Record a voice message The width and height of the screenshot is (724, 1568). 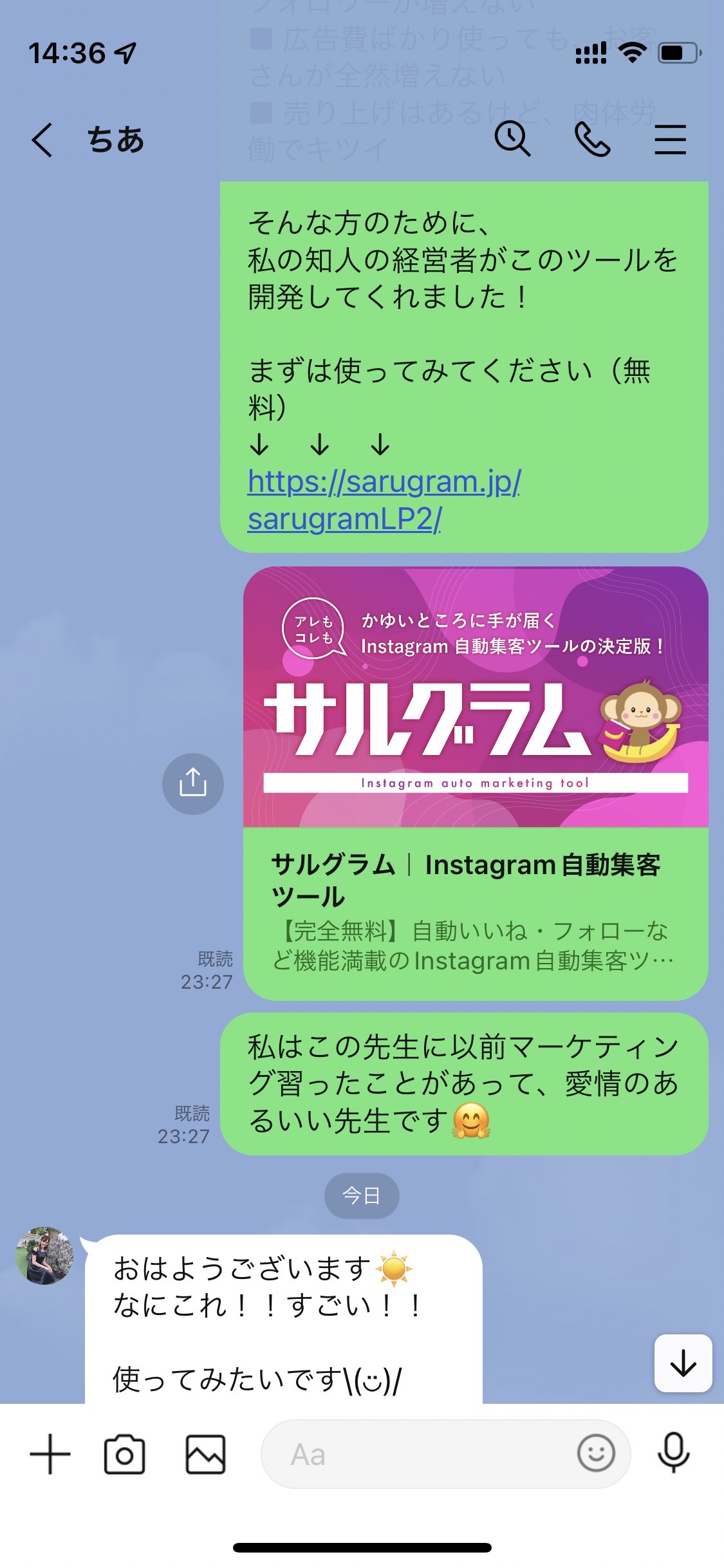673,1453
